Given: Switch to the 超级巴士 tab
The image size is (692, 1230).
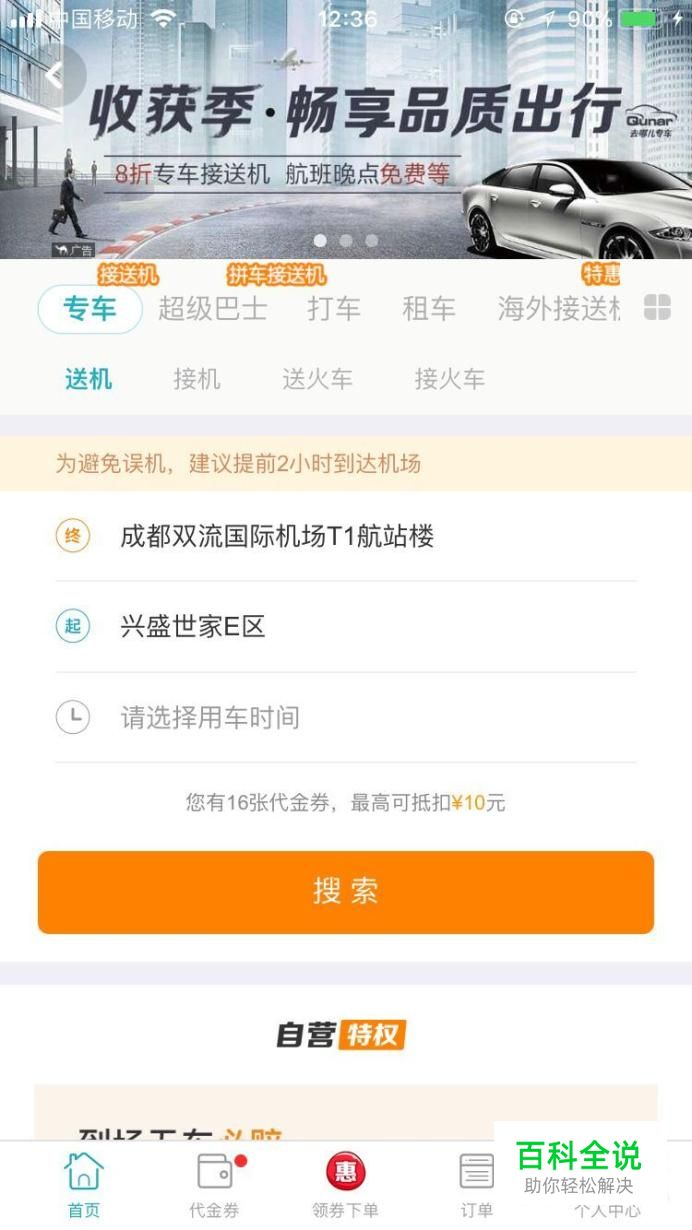Looking at the screenshot, I should click(x=212, y=309).
